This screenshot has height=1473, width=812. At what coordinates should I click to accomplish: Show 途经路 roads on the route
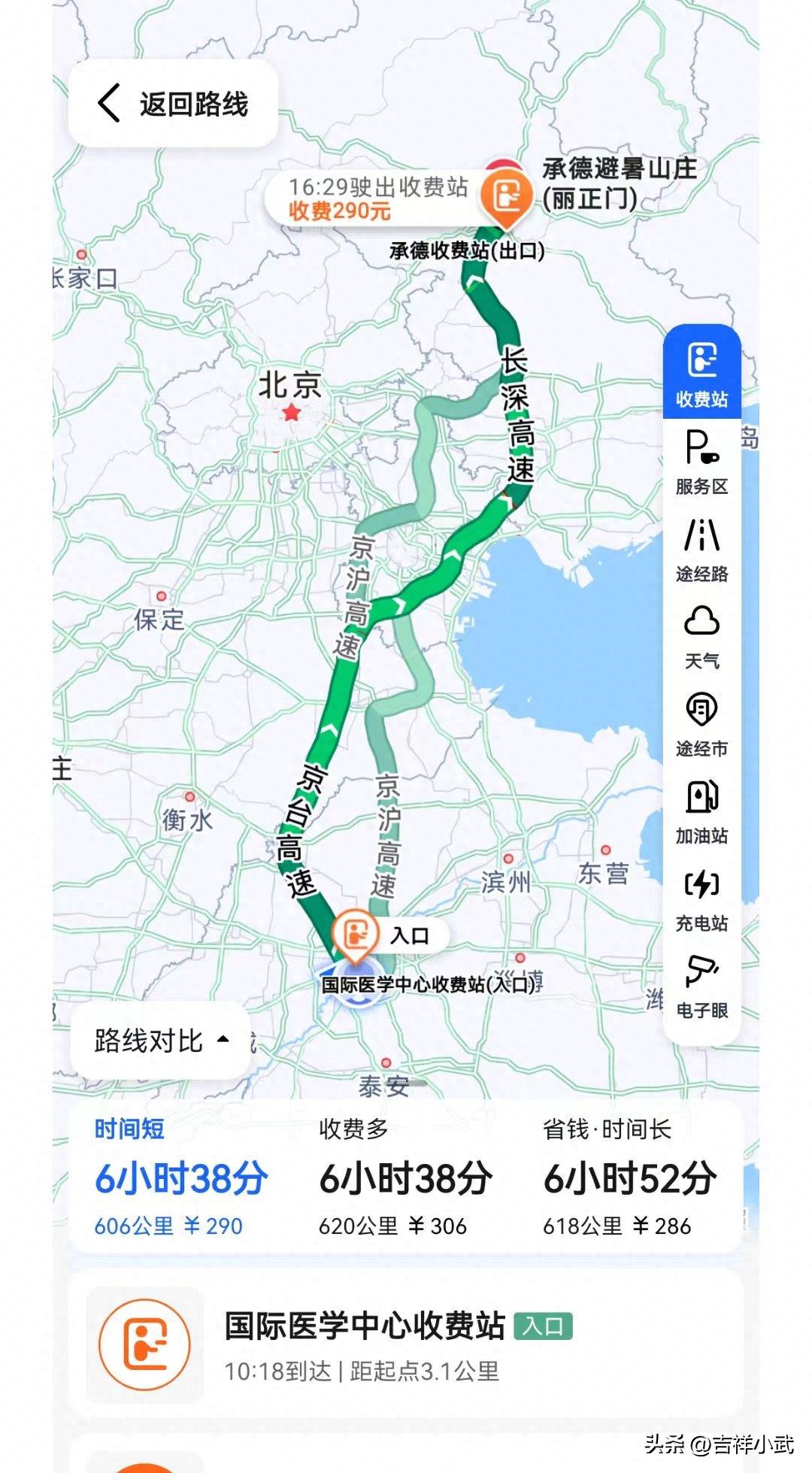(x=701, y=549)
